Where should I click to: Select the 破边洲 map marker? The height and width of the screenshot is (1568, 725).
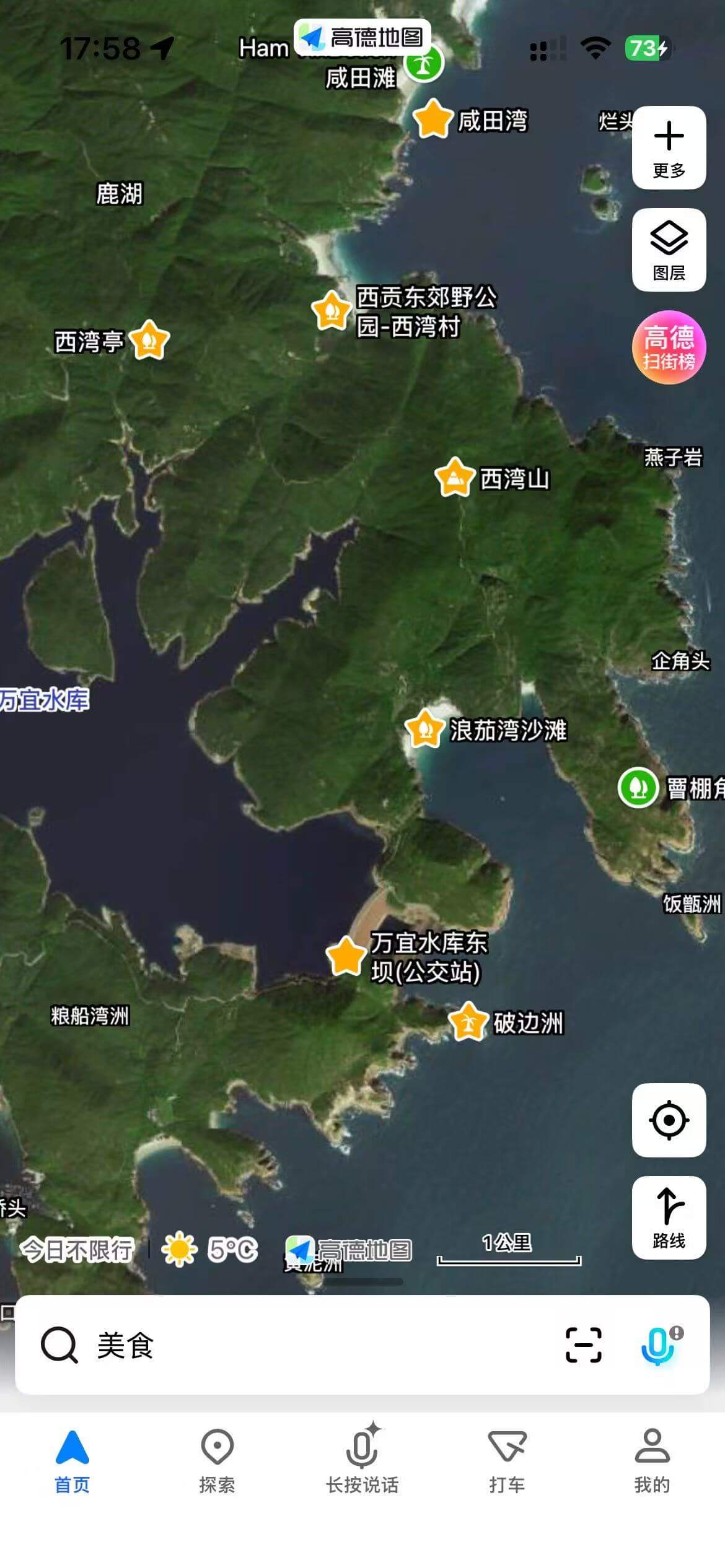click(x=468, y=1022)
